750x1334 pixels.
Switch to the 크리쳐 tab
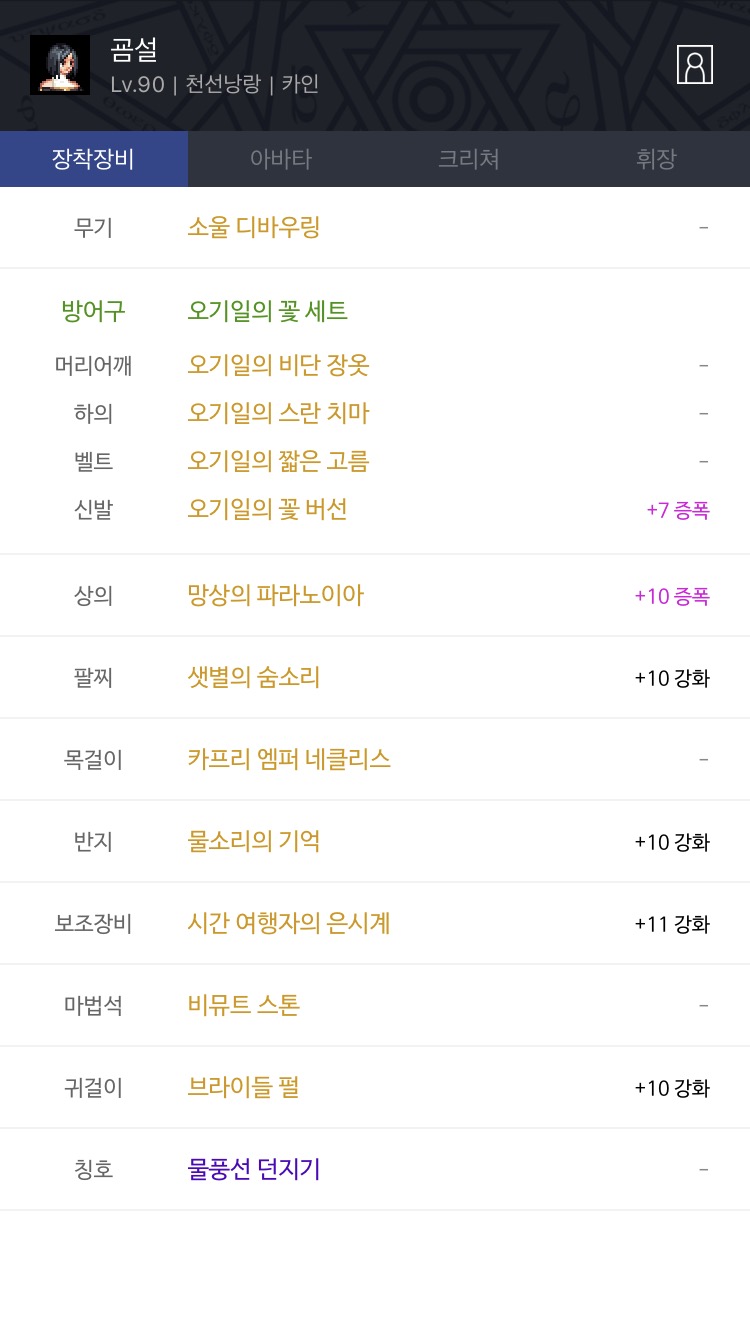tap(469, 159)
